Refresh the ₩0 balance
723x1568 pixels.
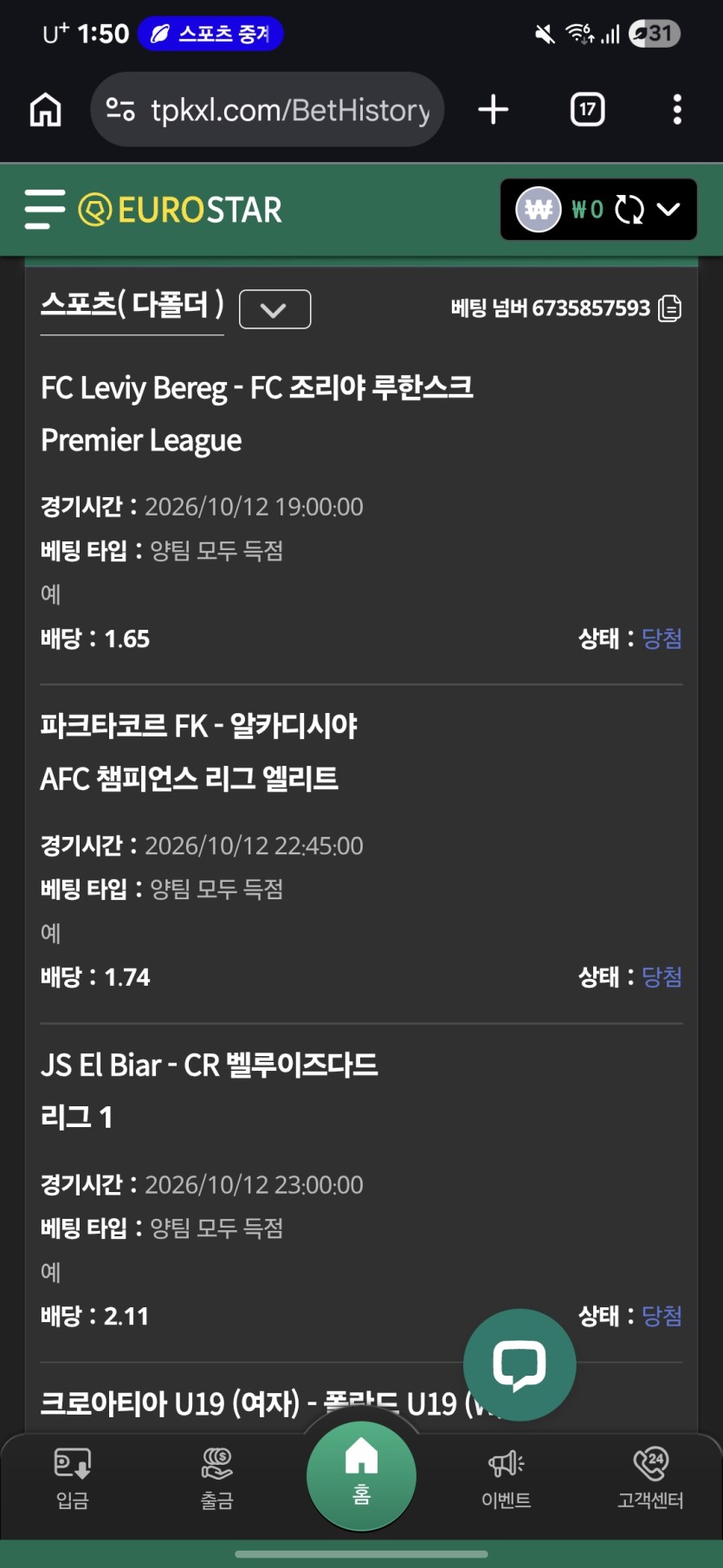tap(629, 210)
